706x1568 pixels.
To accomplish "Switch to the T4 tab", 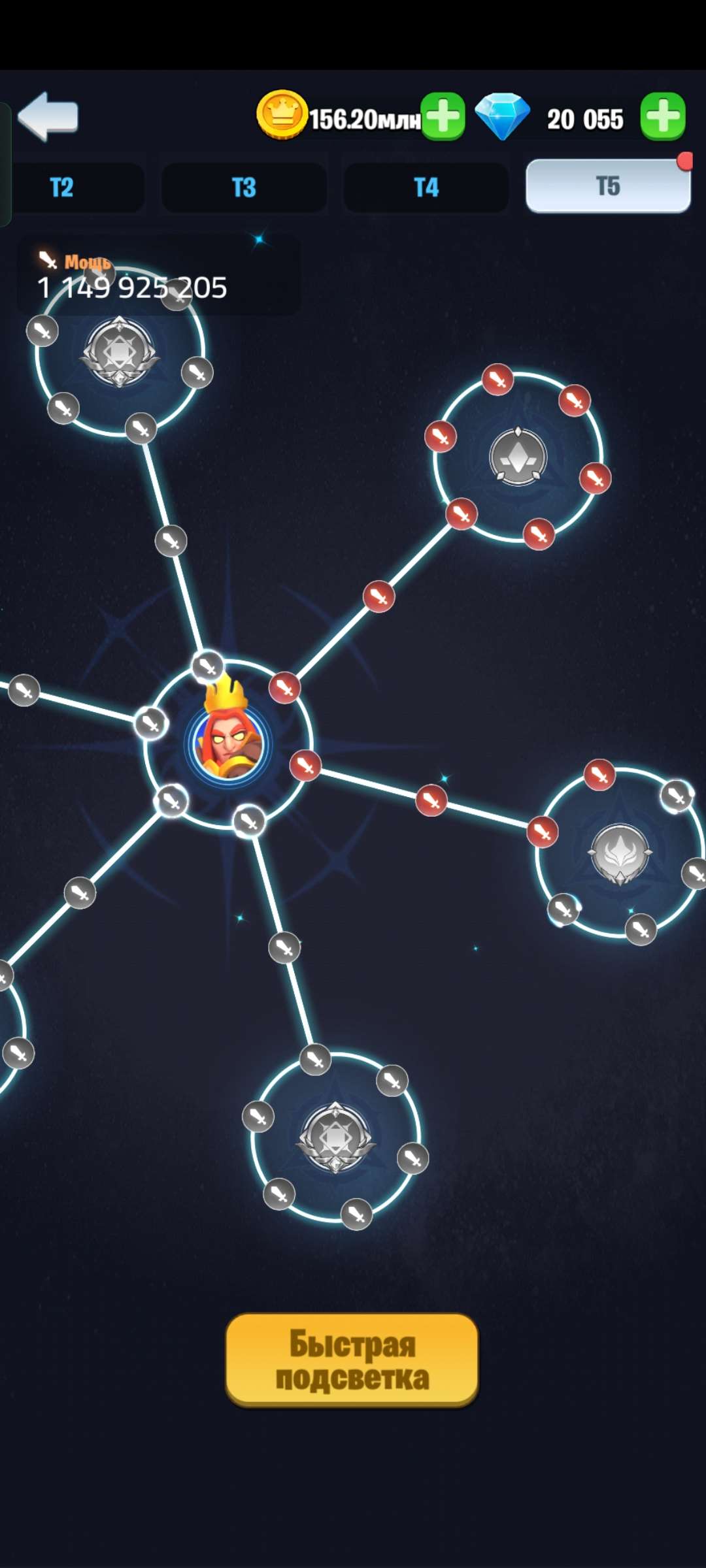I will click(426, 188).
